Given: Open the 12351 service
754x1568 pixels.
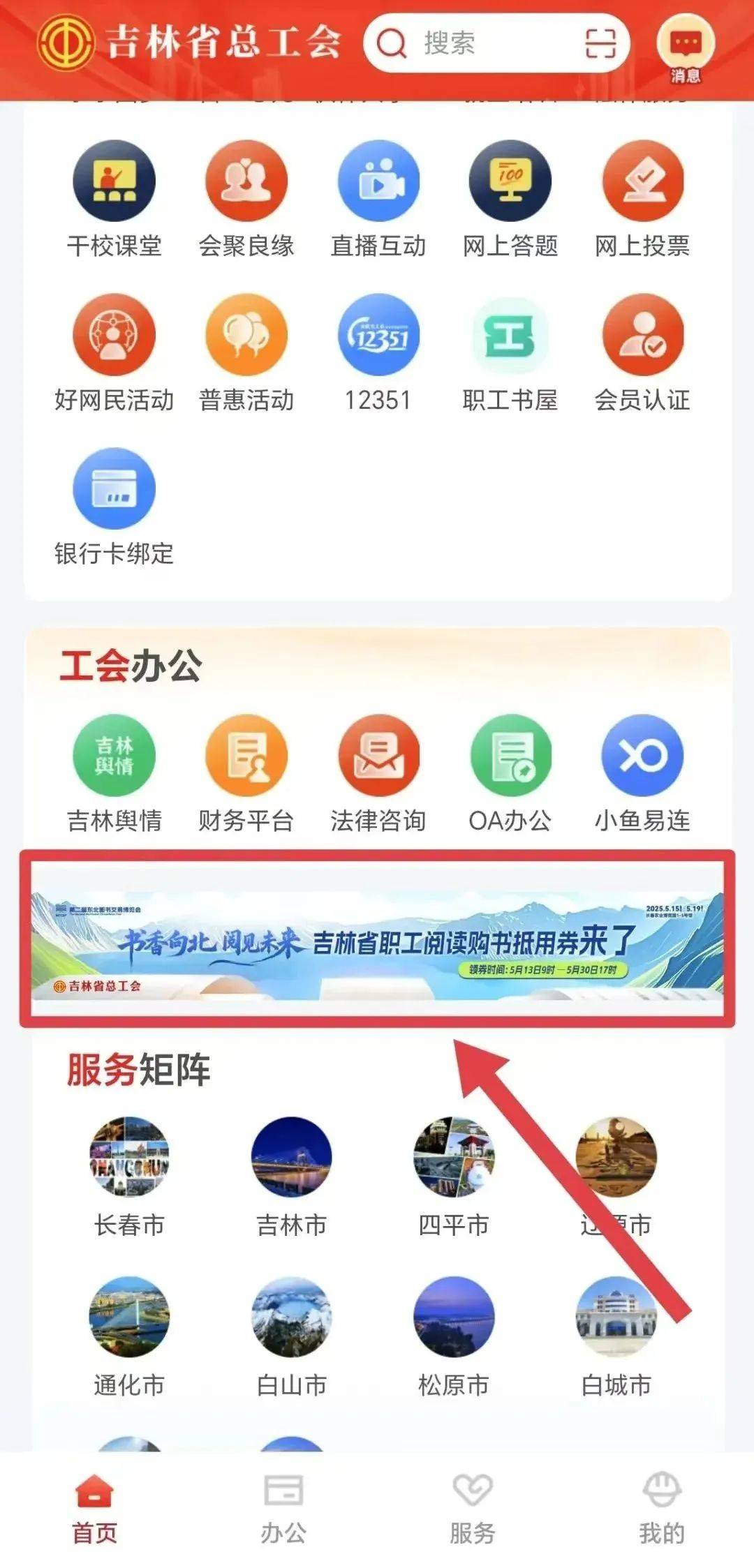Looking at the screenshot, I should 378,336.
